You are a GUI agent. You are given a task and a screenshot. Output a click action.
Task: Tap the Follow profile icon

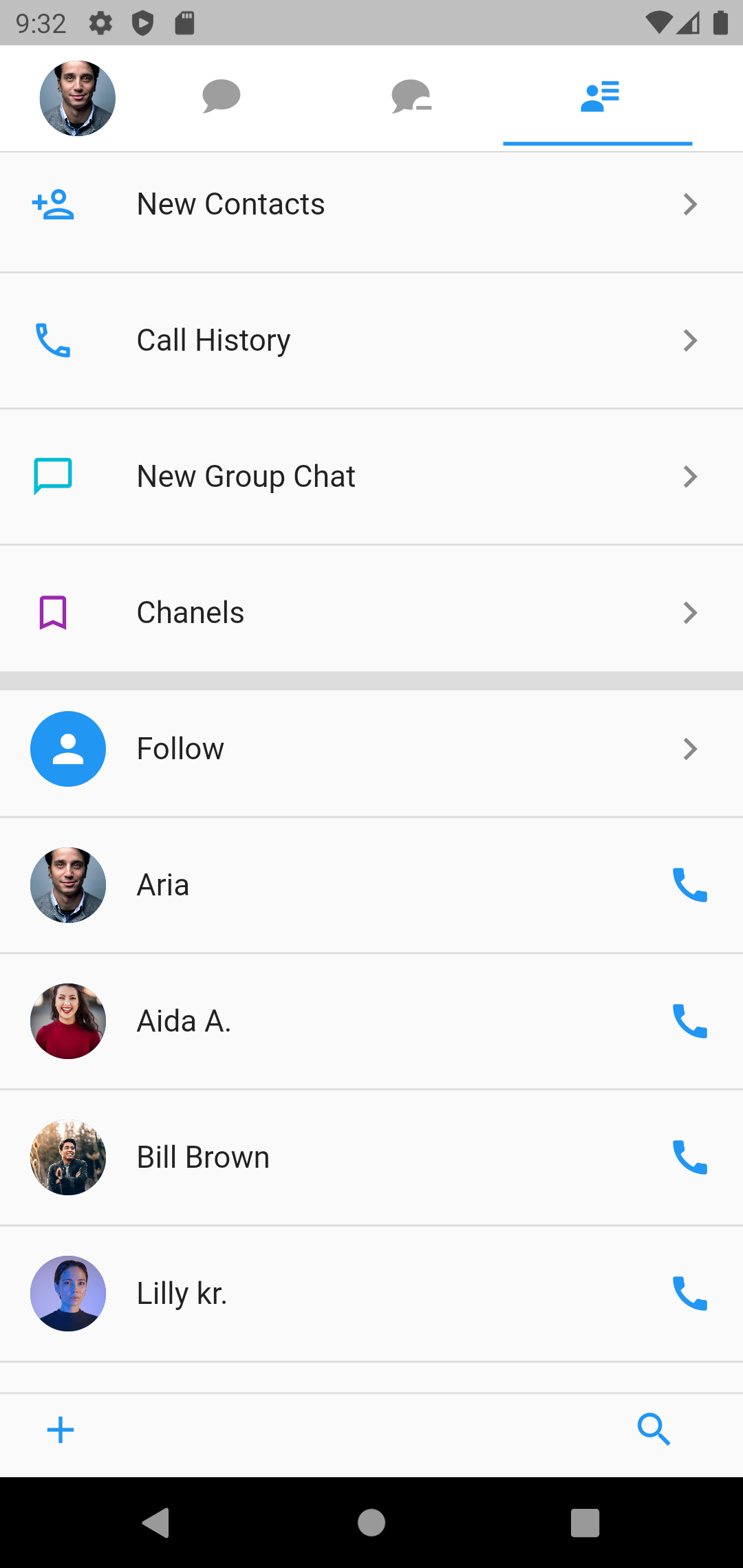[x=67, y=749]
